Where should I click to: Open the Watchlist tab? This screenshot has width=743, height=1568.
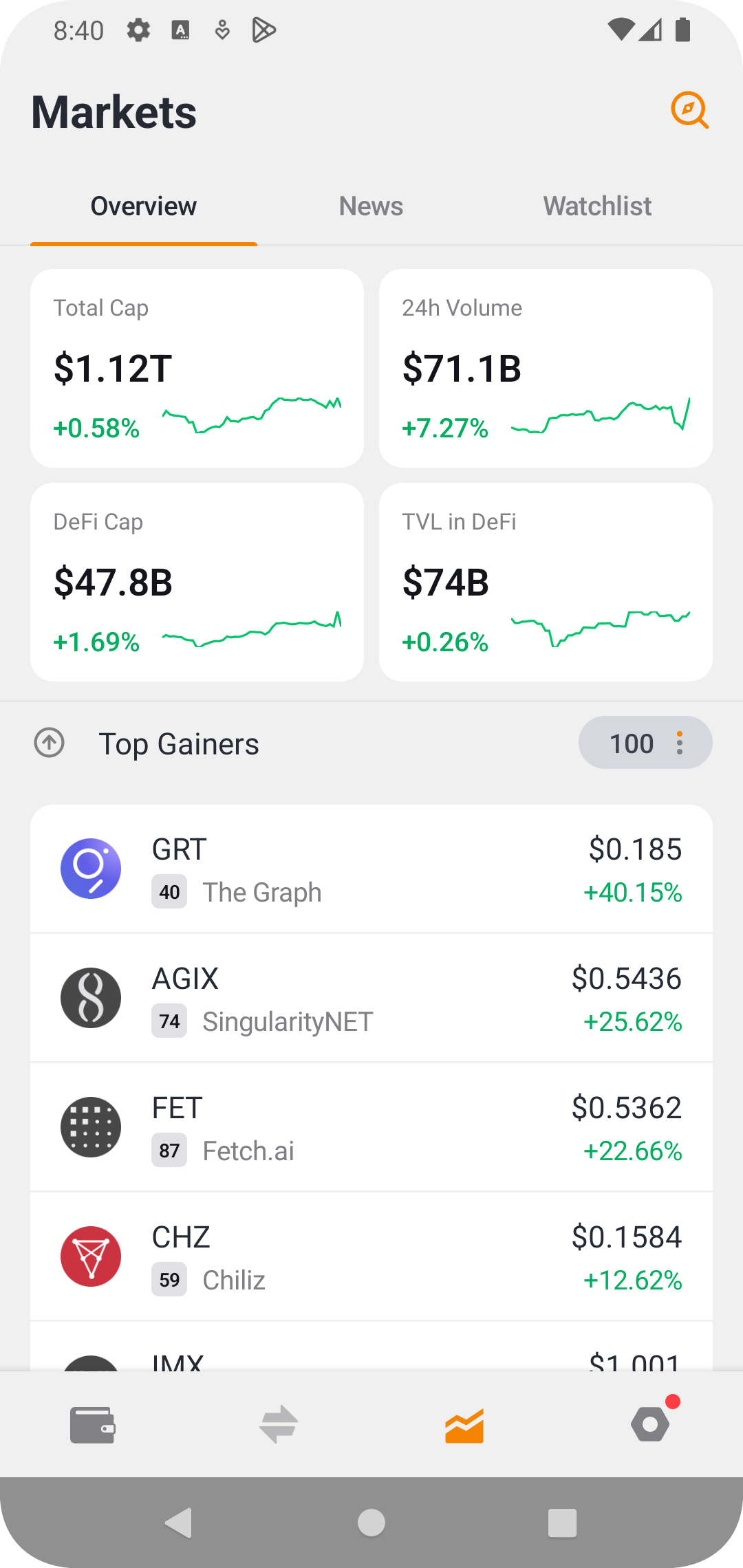click(596, 206)
